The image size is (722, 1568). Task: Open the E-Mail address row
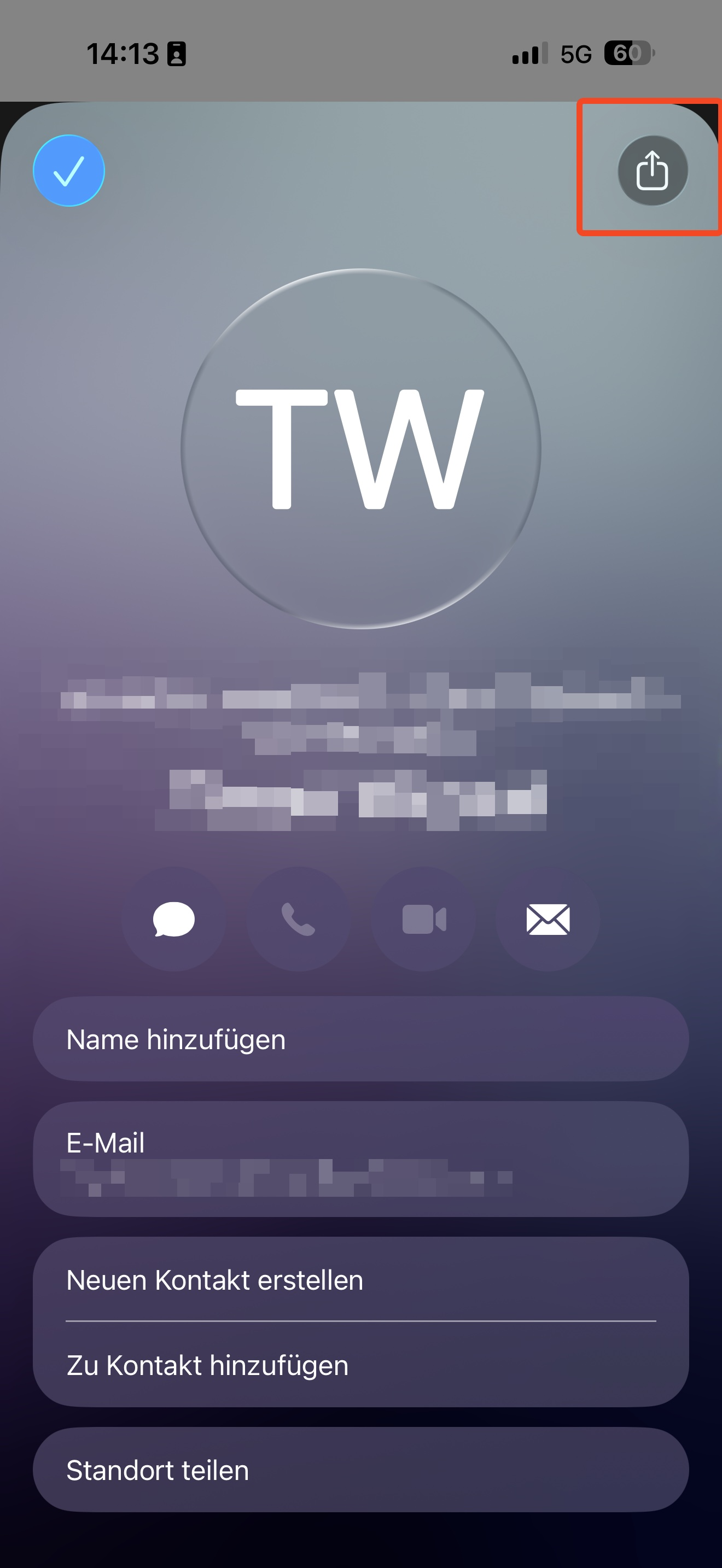click(x=360, y=1159)
